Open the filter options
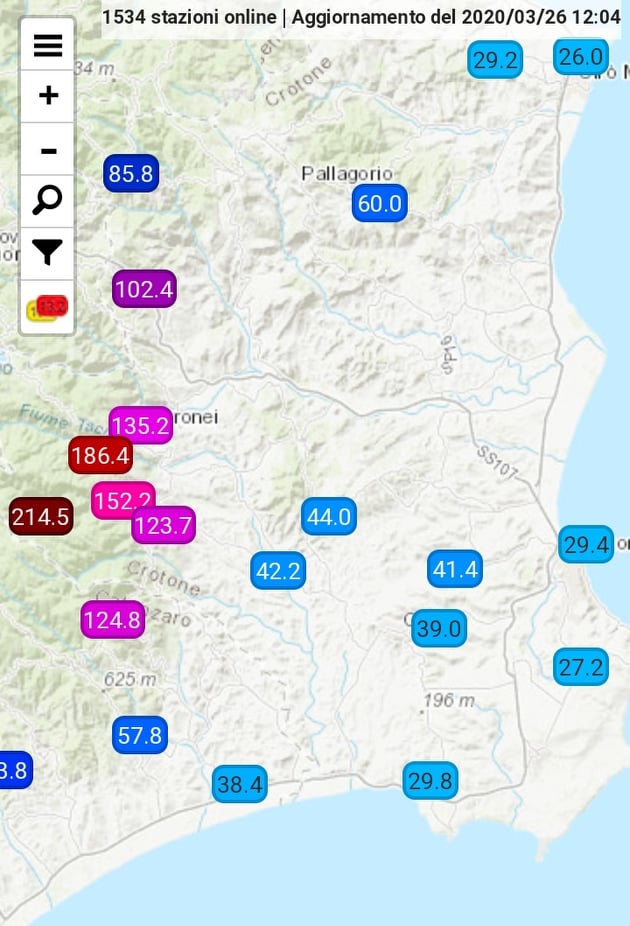 click(x=47, y=254)
